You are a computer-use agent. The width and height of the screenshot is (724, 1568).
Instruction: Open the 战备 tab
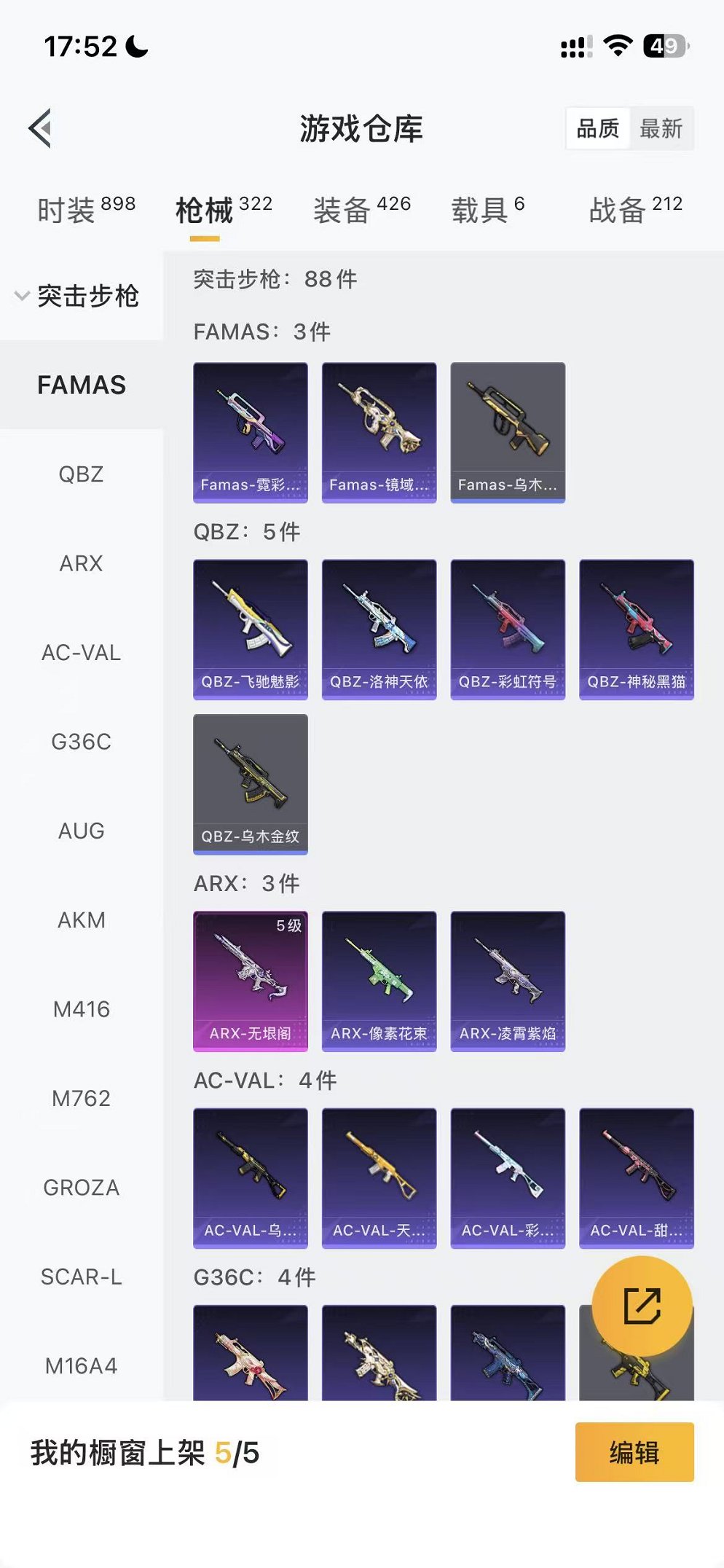pyautogui.click(x=635, y=210)
